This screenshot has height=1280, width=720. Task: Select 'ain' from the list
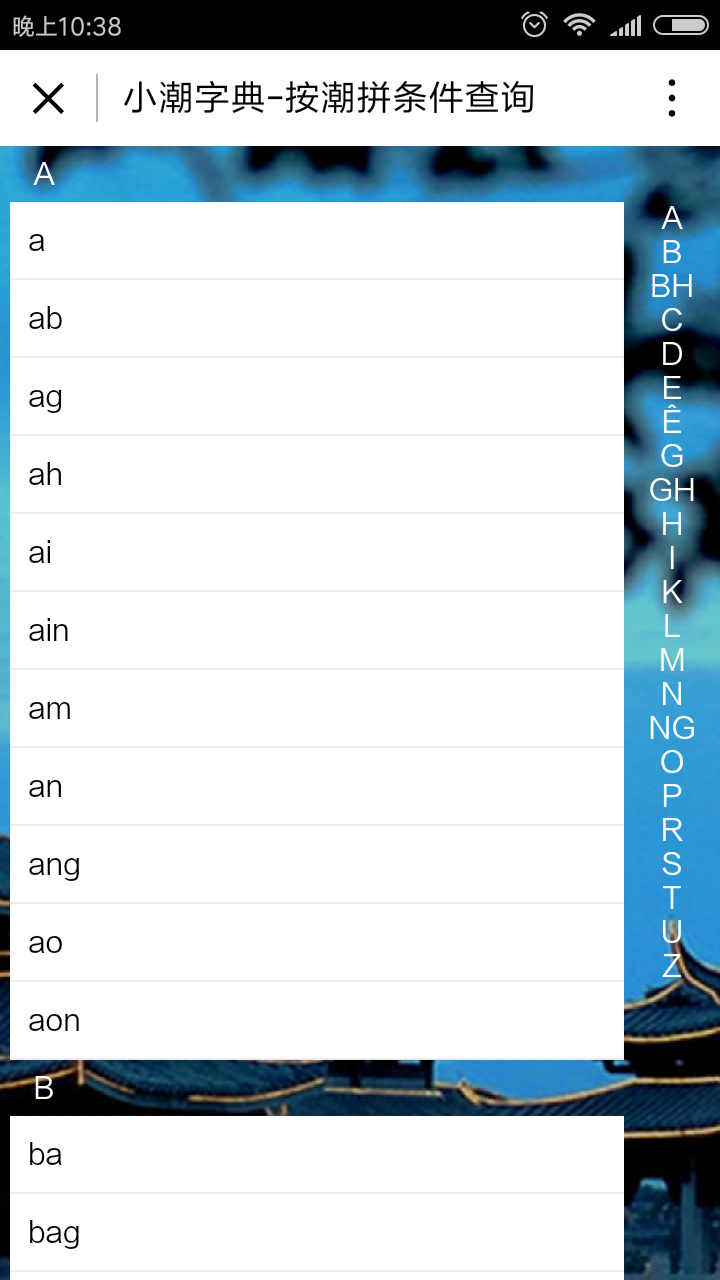coord(316,631)
